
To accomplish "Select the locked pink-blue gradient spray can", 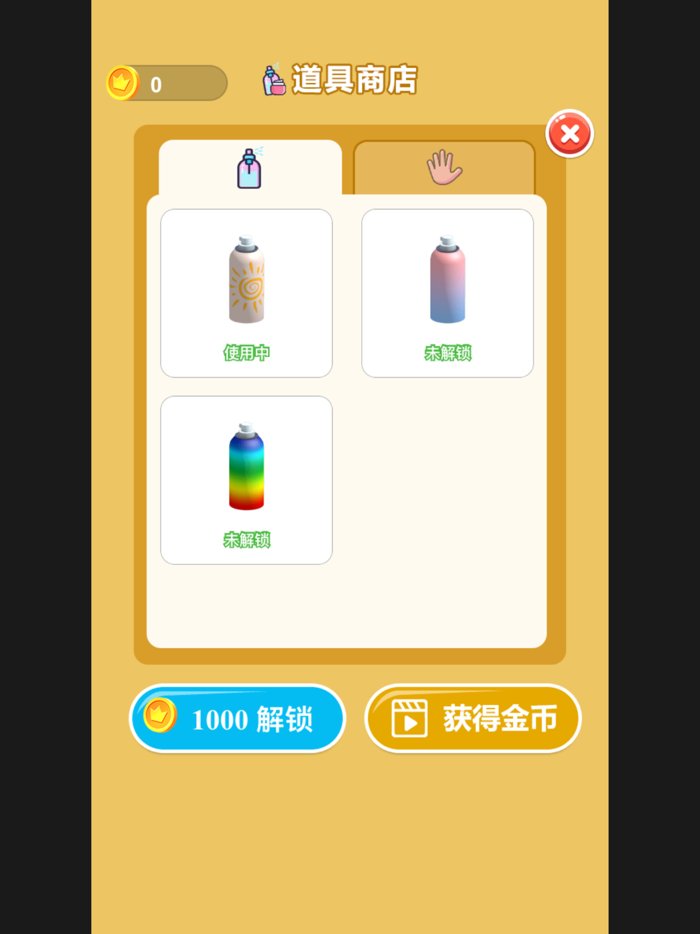I will pos(447,293).
